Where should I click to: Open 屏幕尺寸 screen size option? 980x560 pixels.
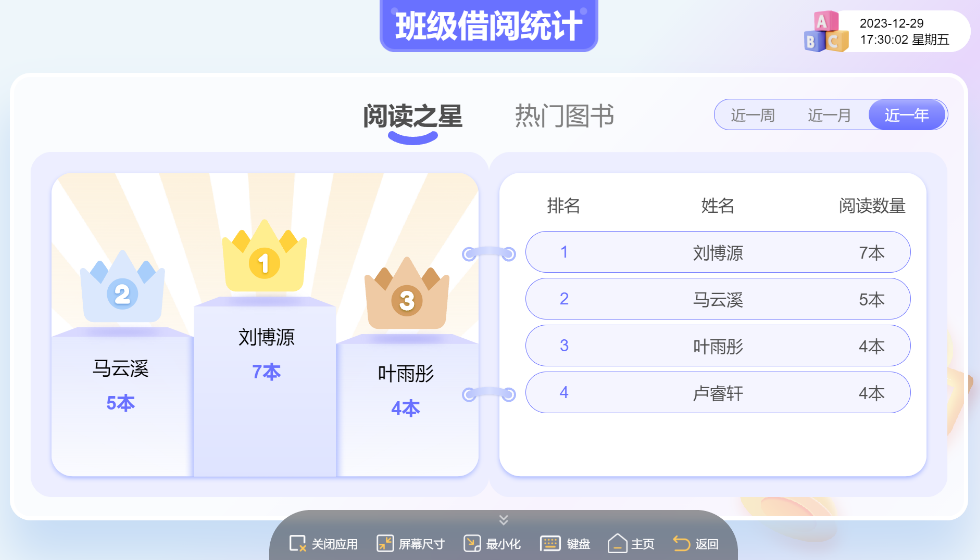pos(410,544)
